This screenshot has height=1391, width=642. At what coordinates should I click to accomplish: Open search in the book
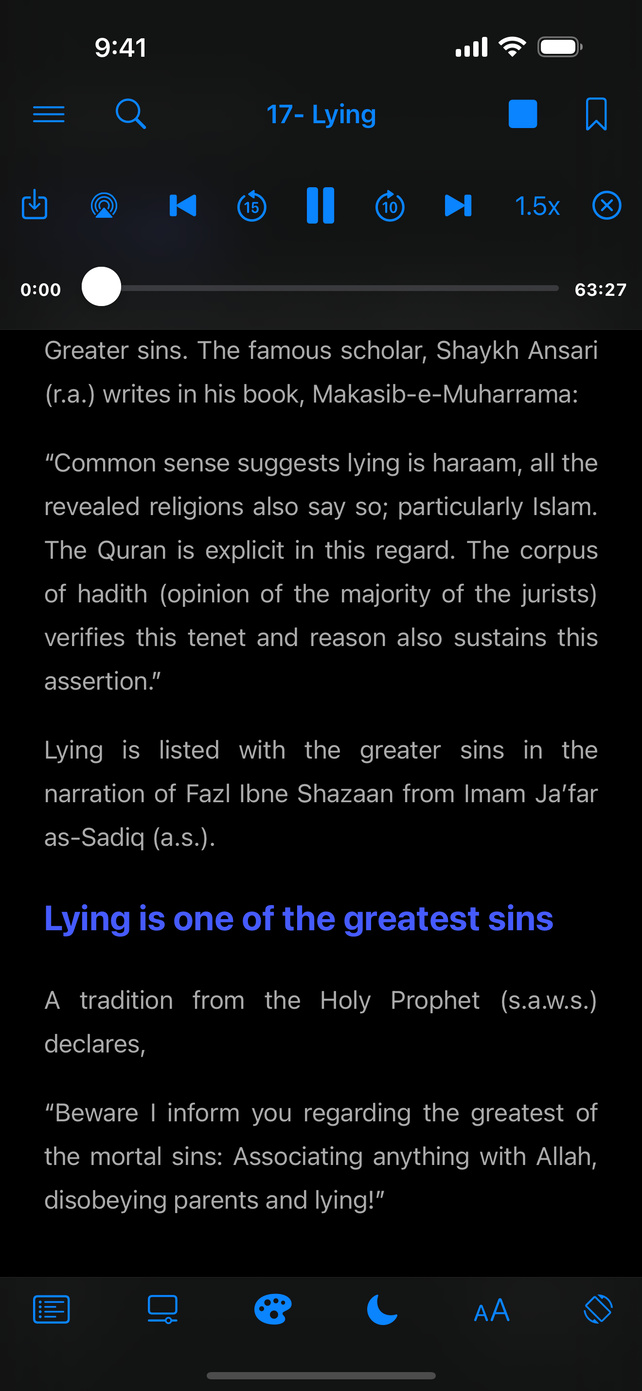click(x=131, y=114)
